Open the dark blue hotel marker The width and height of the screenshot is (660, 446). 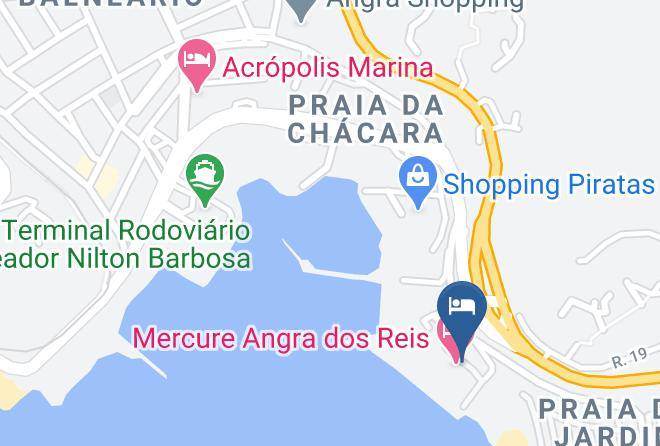point(462,320)
